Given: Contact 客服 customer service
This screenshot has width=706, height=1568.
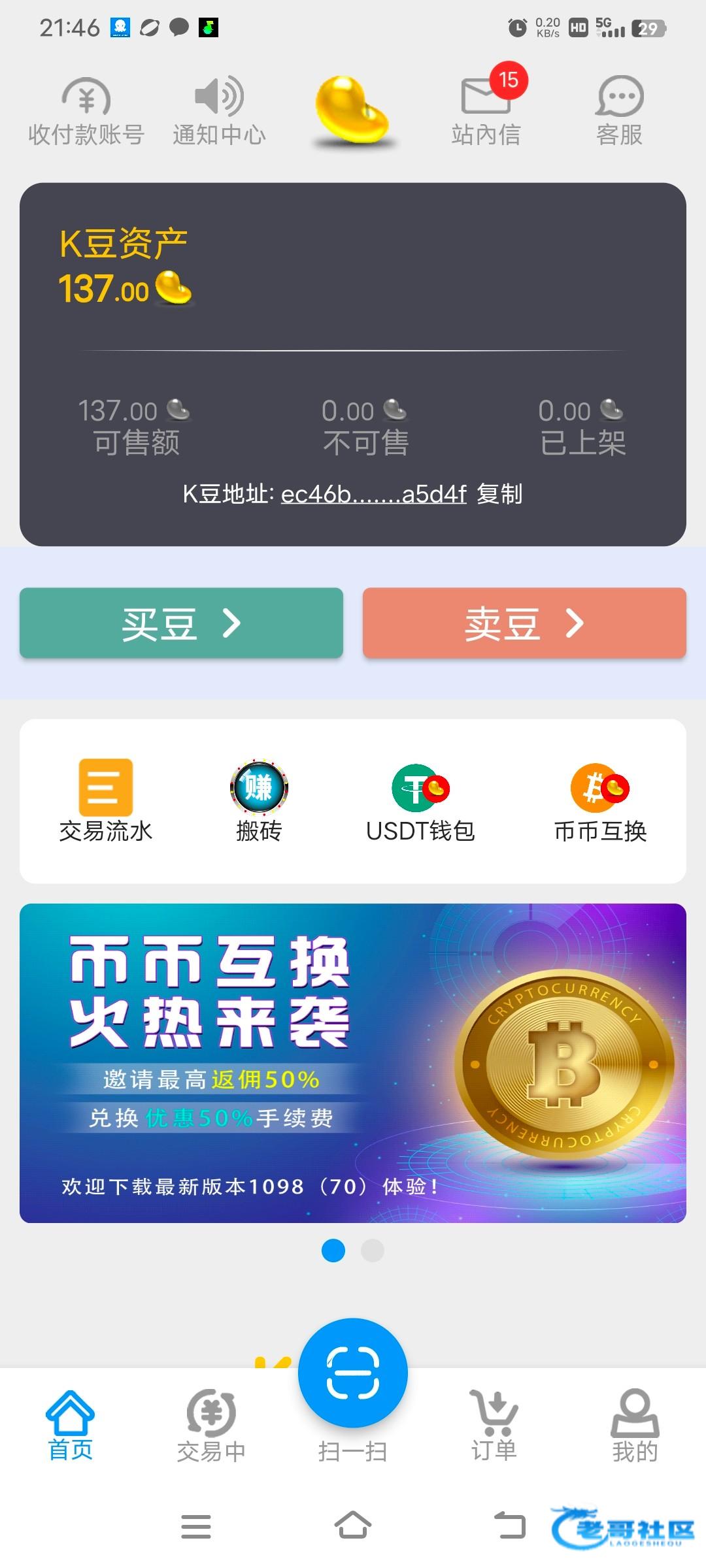Looking at the screenshot, I should [x=620, y=111].
